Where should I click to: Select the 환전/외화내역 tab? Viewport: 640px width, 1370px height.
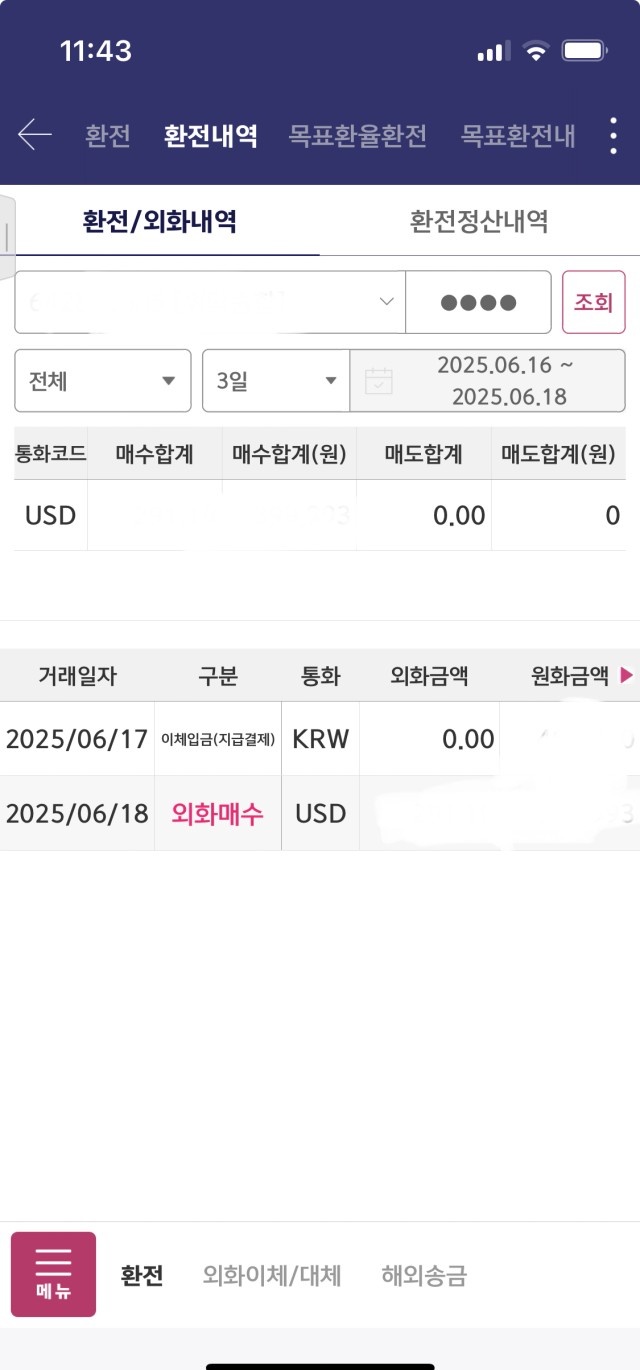[x=160, y=221]
